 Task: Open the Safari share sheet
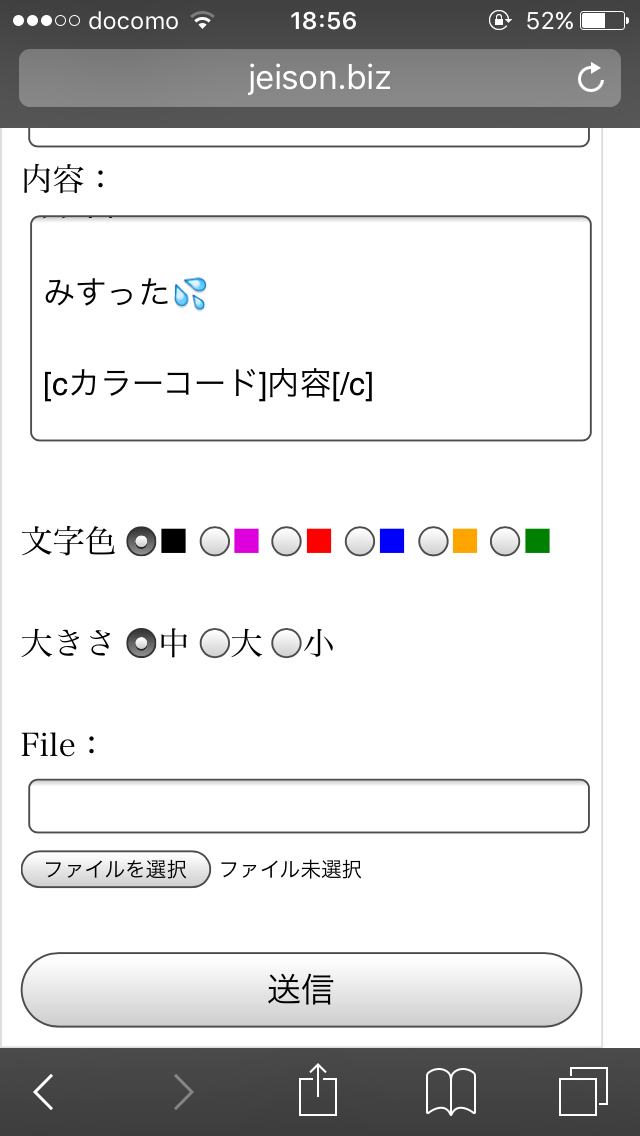317,1090
